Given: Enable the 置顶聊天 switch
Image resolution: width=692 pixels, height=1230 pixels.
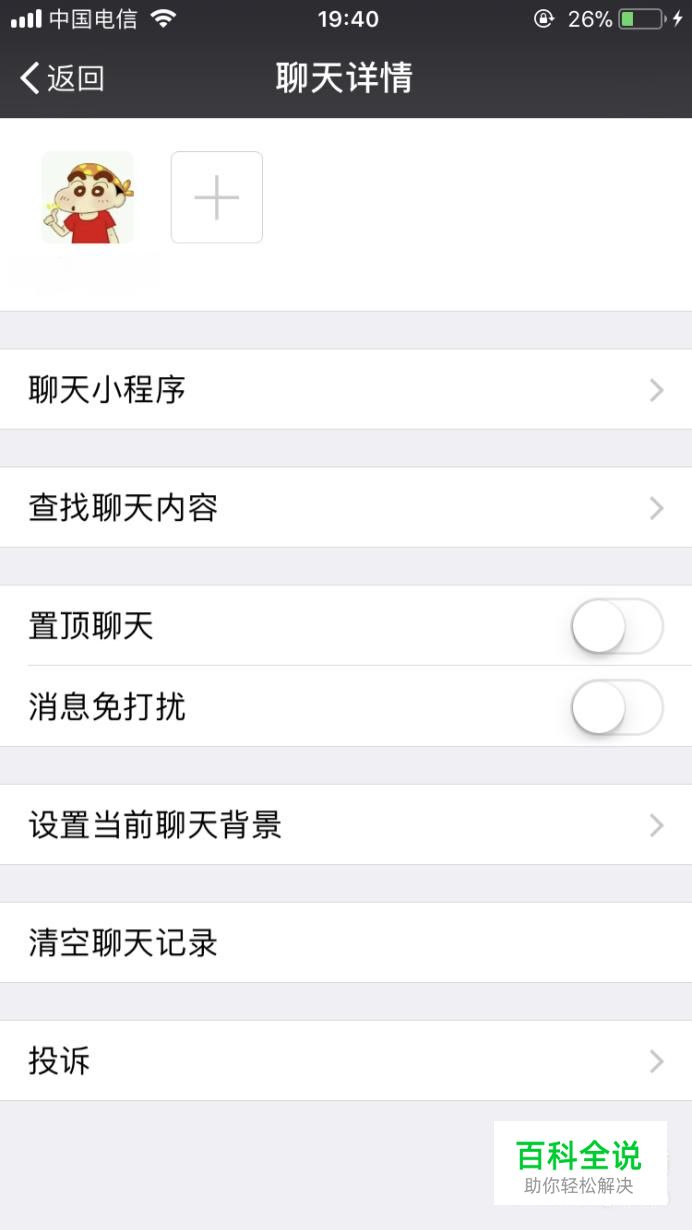Looking at the screenshot, I should click(617, 627).
